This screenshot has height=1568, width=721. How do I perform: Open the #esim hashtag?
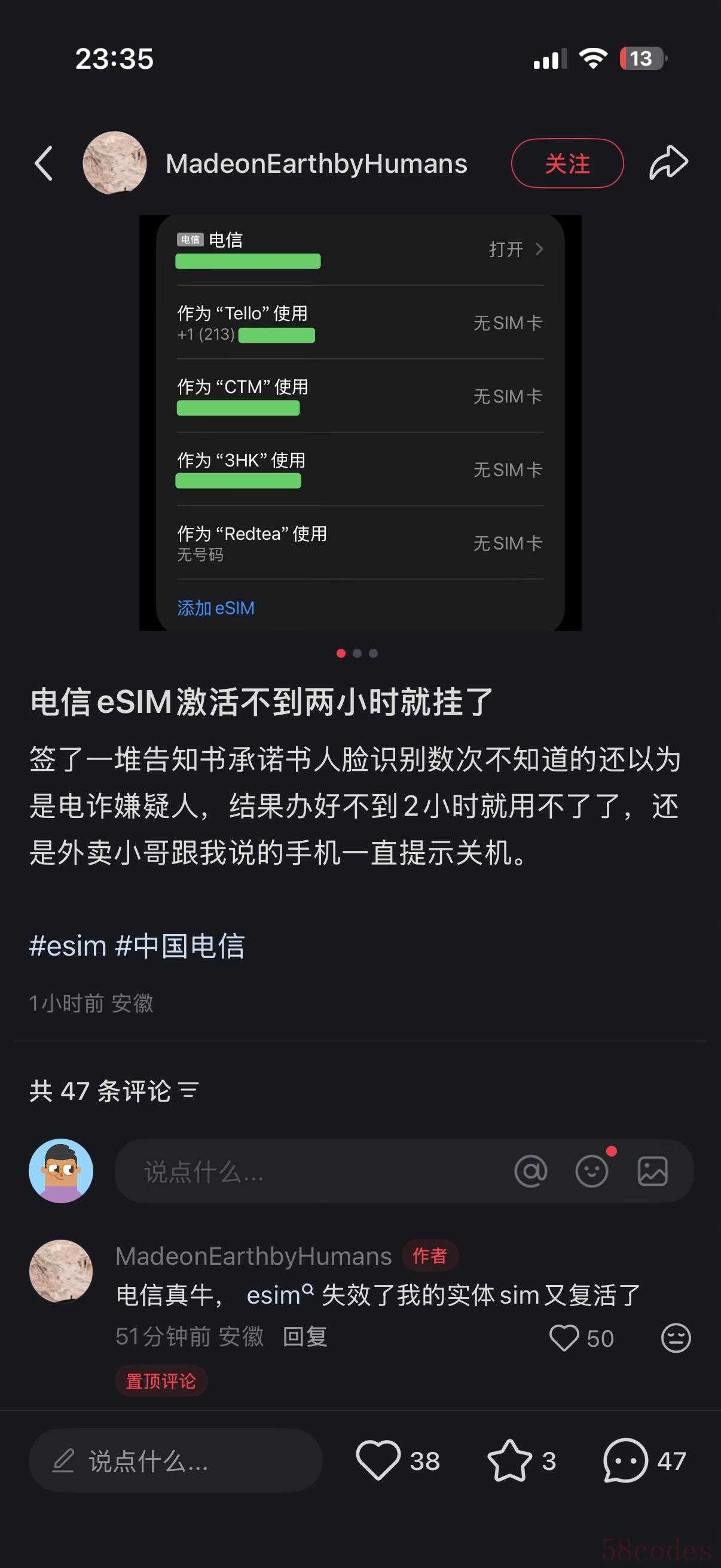[x=68, y=946]
